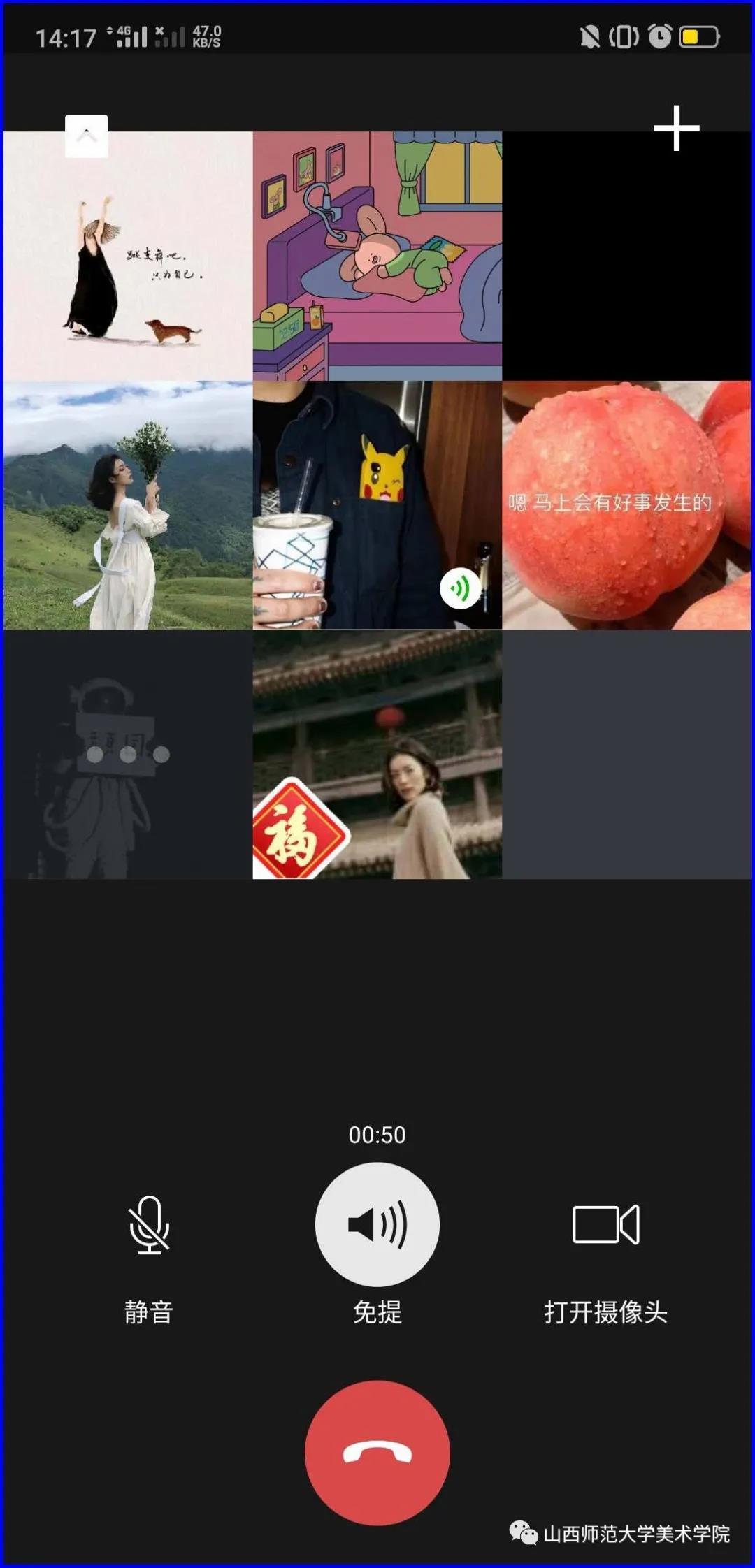This screenshot has height=1568, width=755.
Task: Open the peach avatar reading 马上会有好事发生的
Action: pyautogui.click(x=626, y=505)
